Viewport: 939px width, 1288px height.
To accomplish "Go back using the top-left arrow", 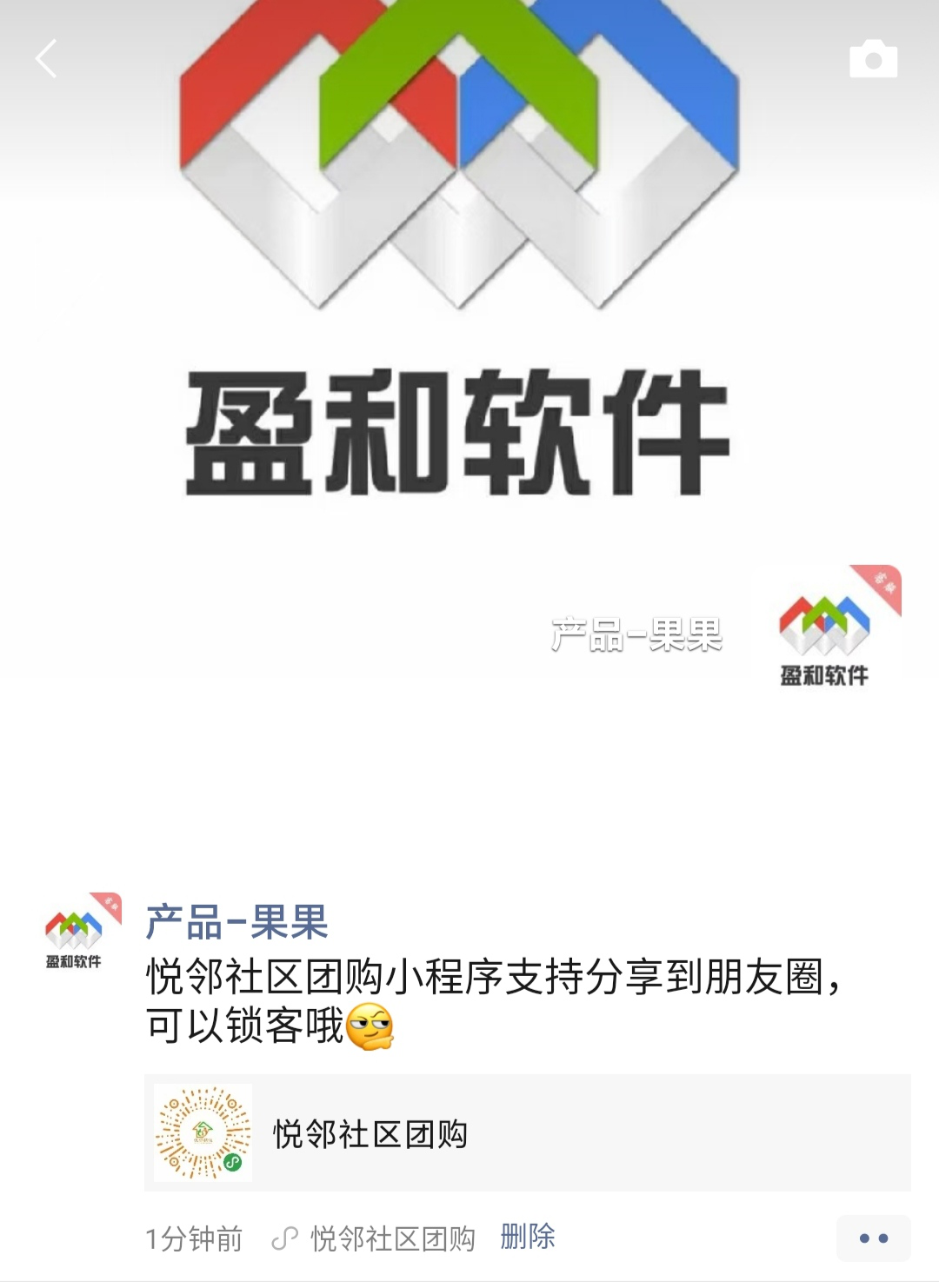I will [46, 59].
